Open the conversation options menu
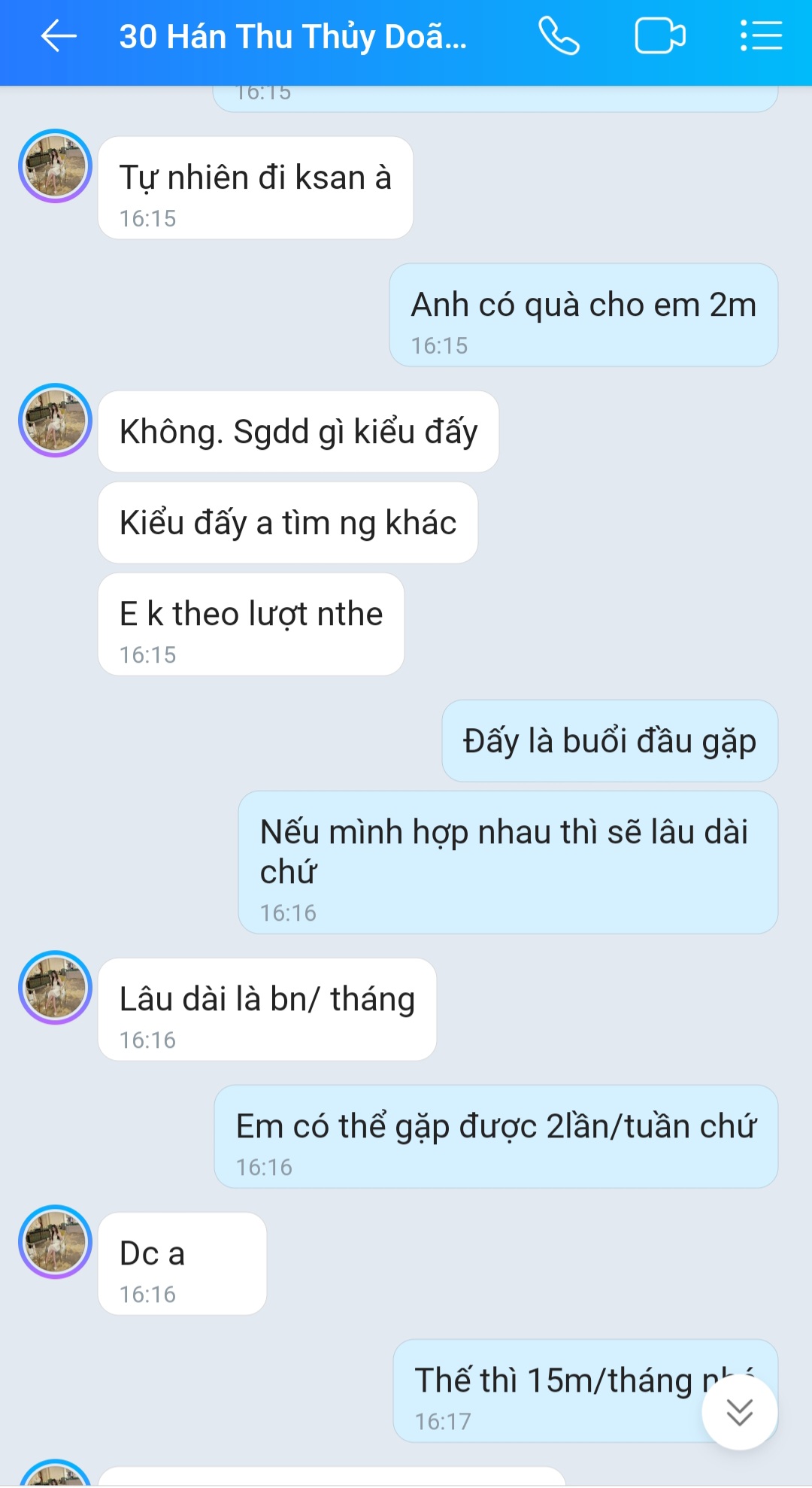This screenshot has width=812, height=1488. click(x=761, y=36)
